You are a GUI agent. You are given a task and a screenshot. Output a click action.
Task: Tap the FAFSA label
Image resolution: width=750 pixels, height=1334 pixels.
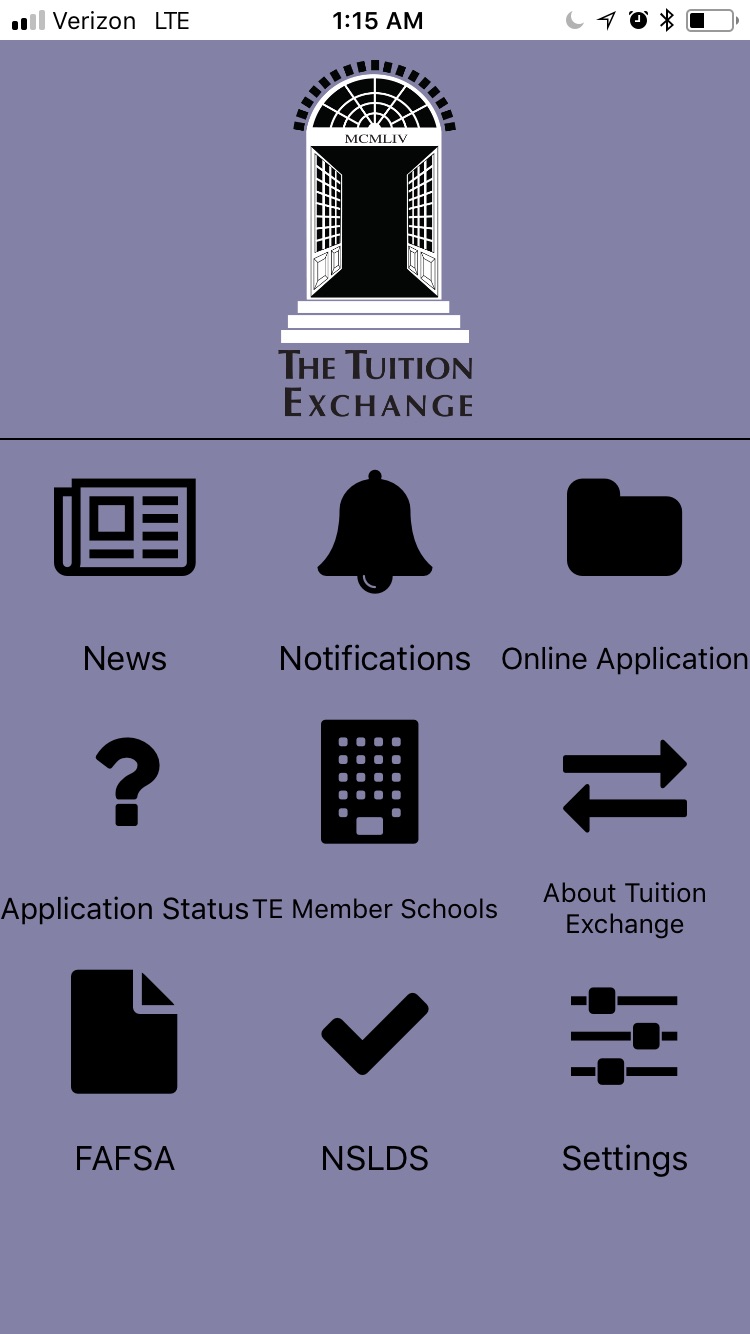pos(124,1158)
